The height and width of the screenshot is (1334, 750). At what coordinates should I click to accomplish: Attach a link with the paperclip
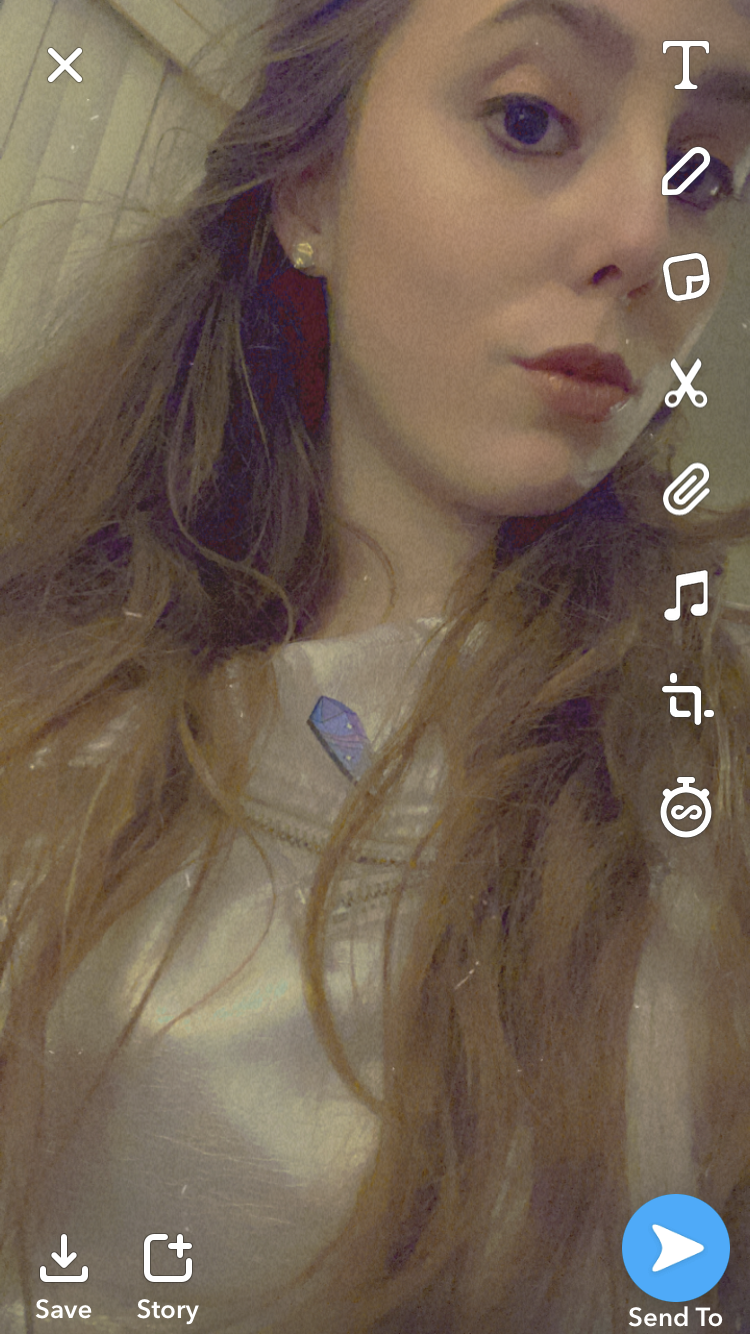pos(686,489)
